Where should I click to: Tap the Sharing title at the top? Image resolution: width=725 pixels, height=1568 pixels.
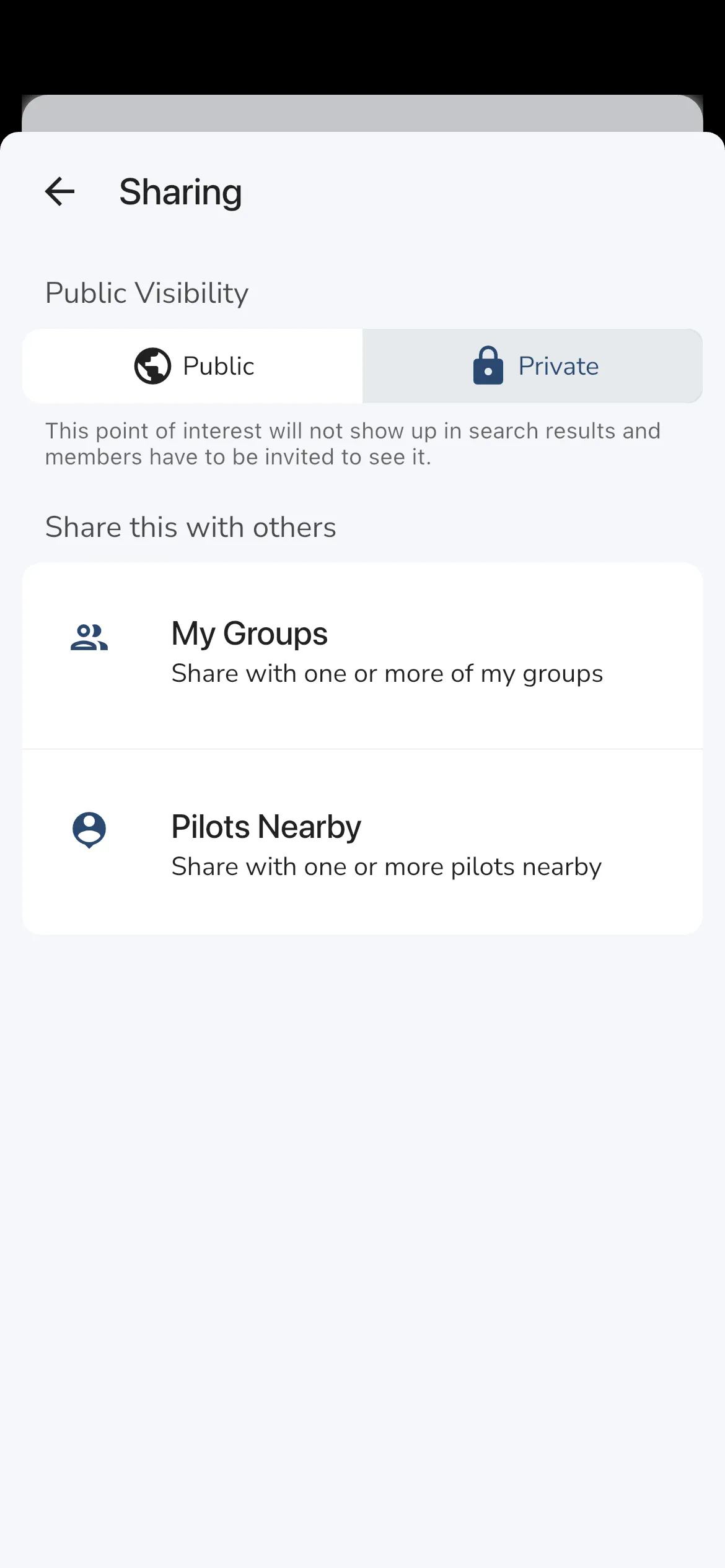pos(180,192)
